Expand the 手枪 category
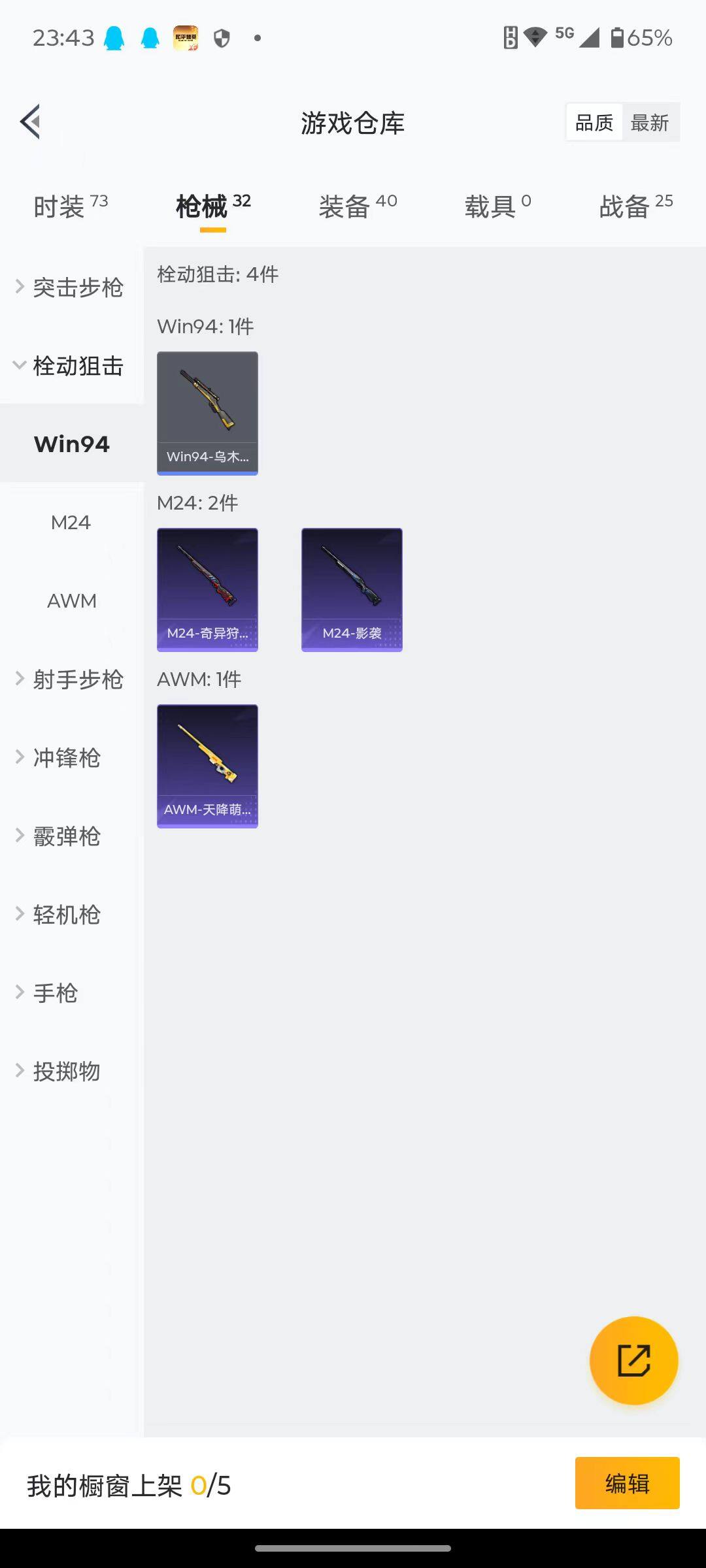 (x=55, y=992)
